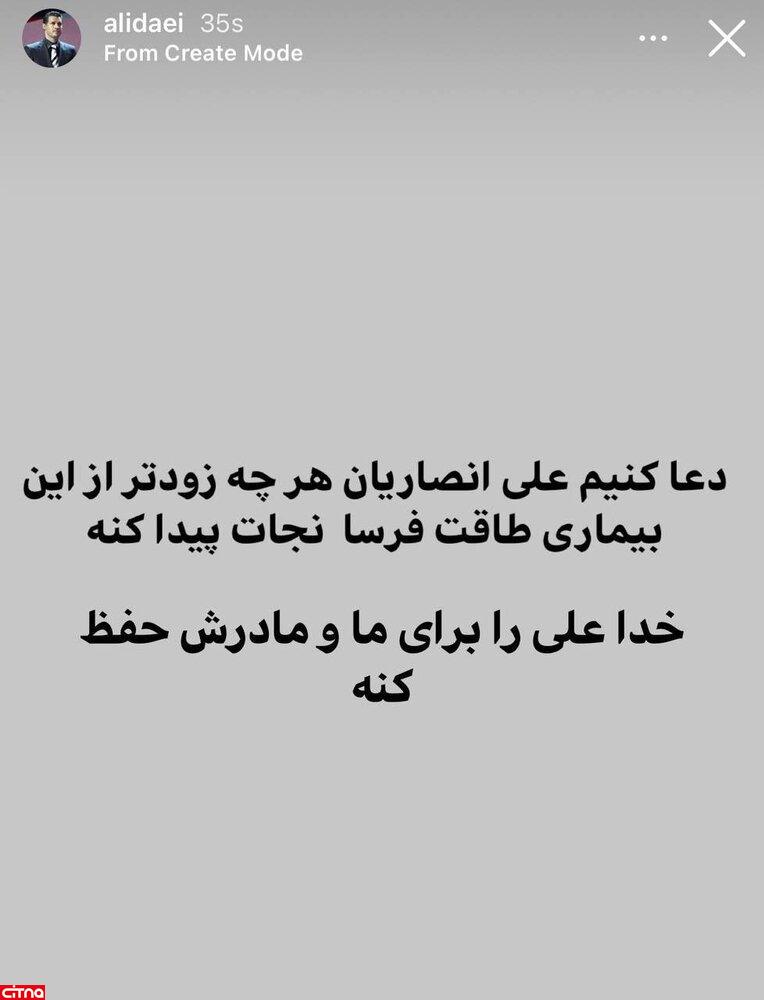Viewport: 764px width, 1000px height.
Task: Tap alidaei's profile picture
Action: coord(50,38)
